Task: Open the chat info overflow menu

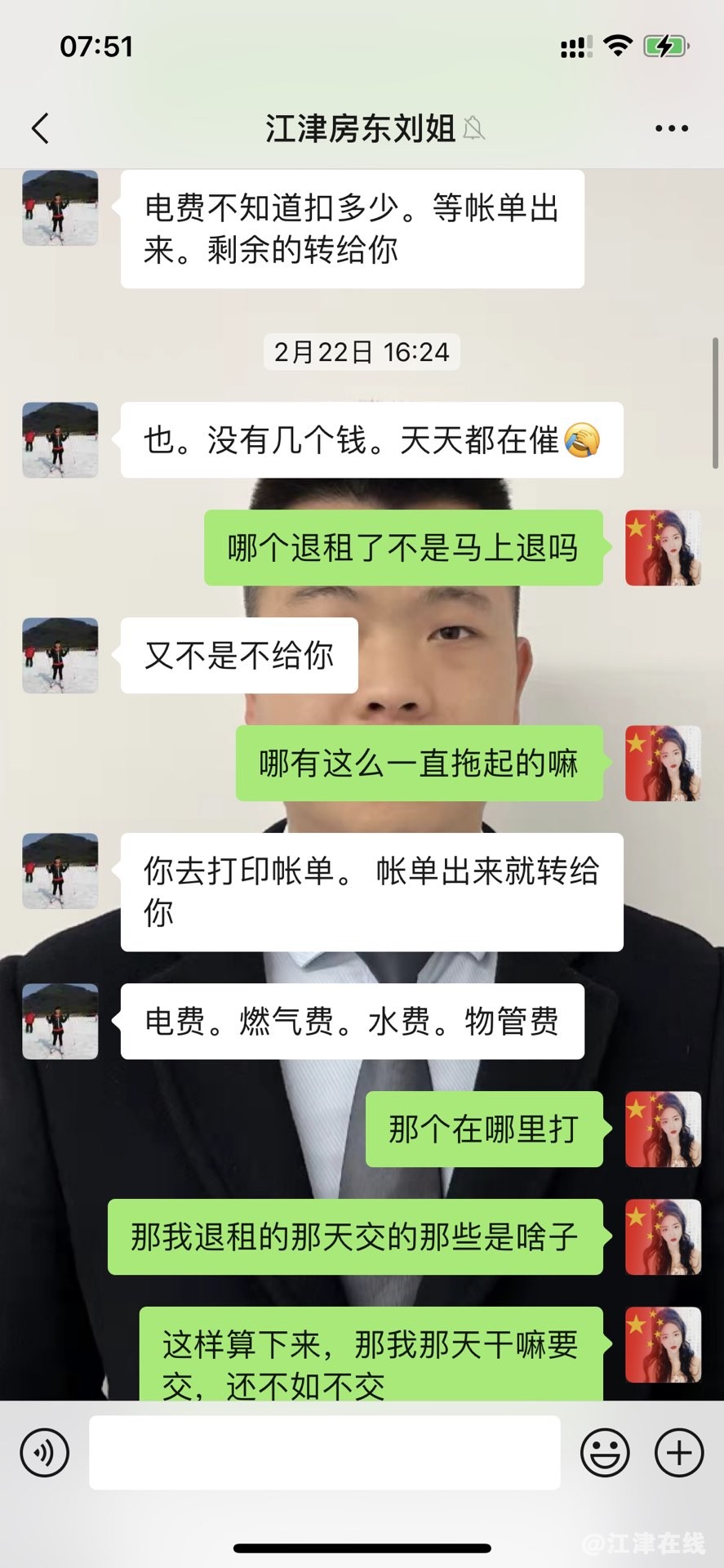Action: coord(671,128)
